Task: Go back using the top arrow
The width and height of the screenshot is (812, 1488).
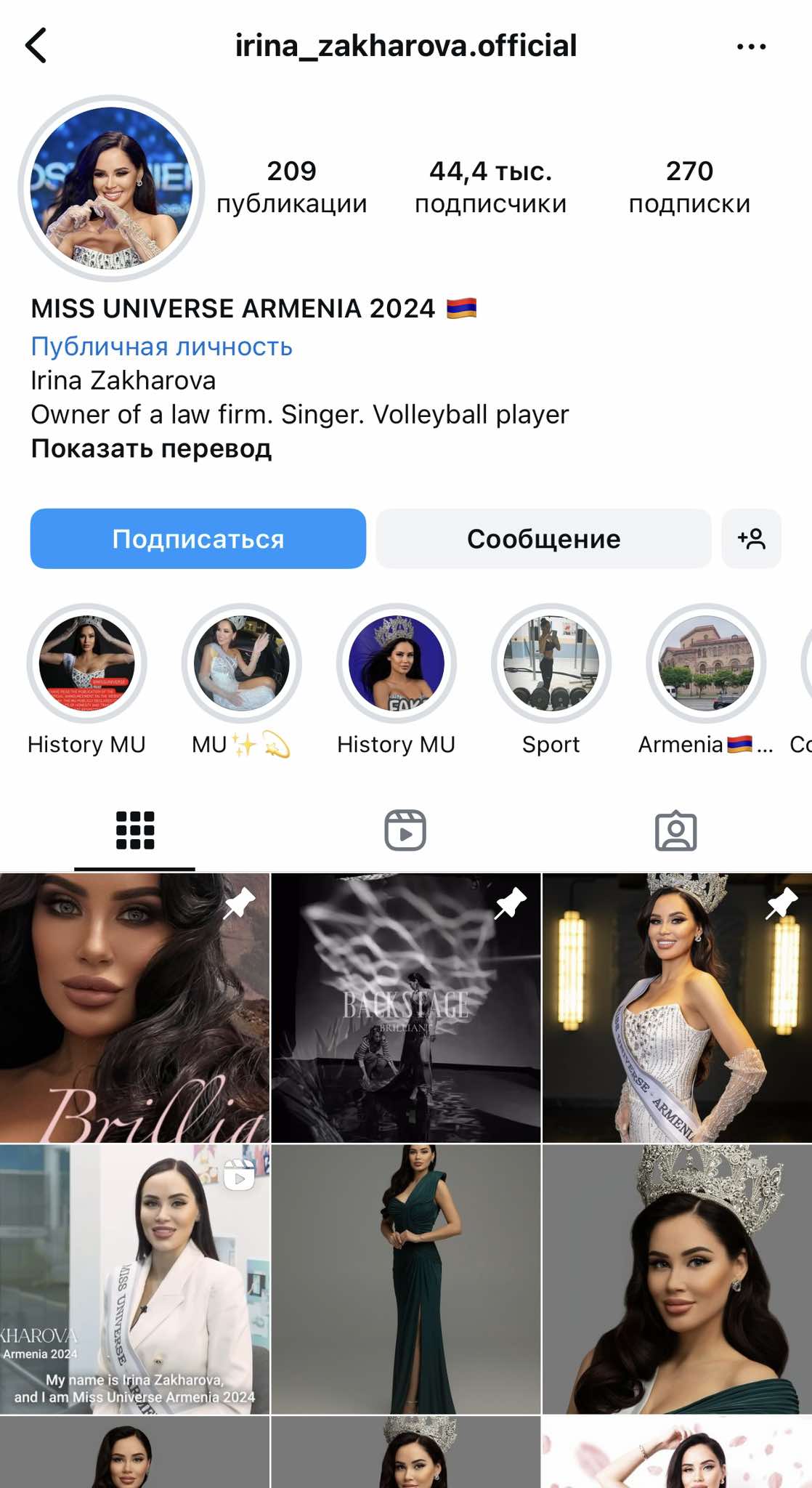Action: click(x=36, y=46)
